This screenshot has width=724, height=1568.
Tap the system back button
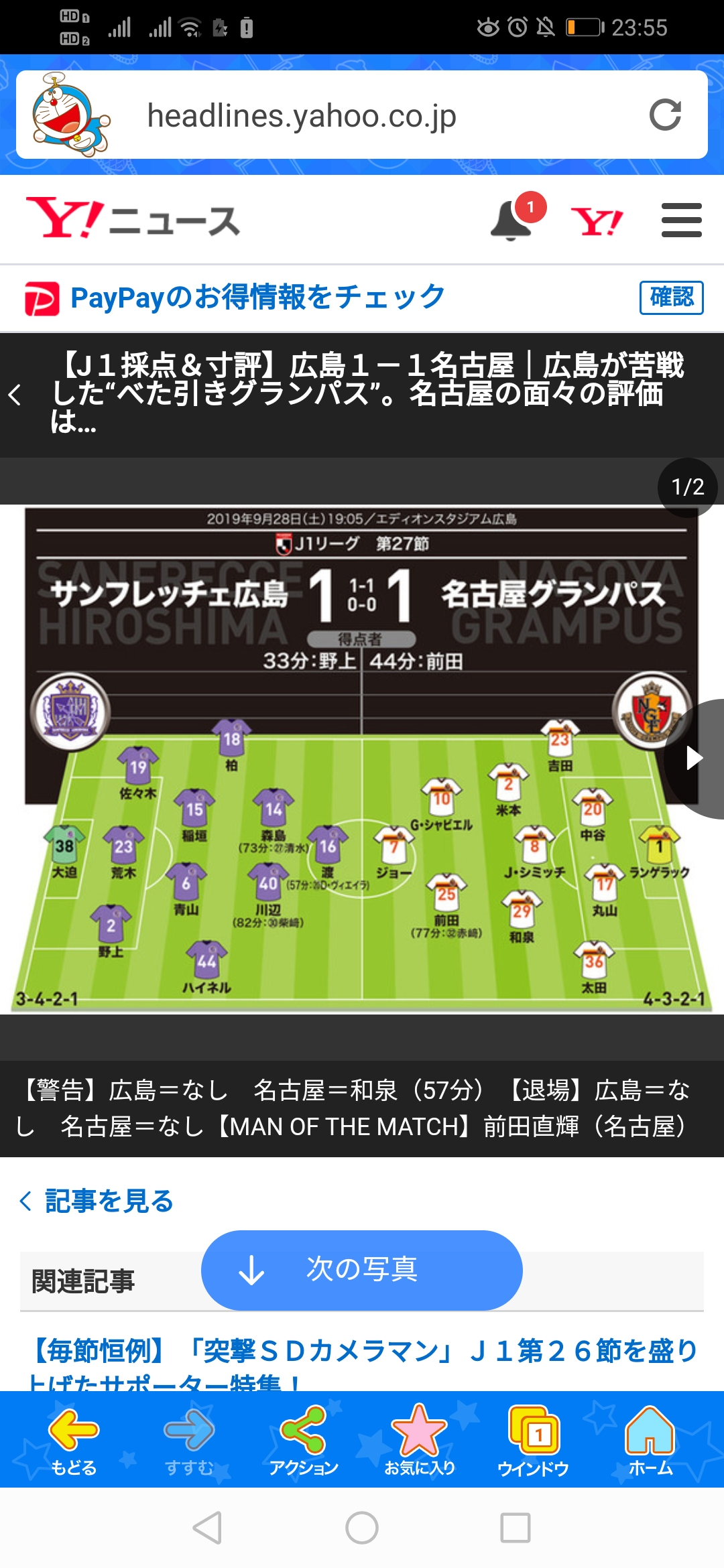pyautogui.click(x=207, y=1528)
